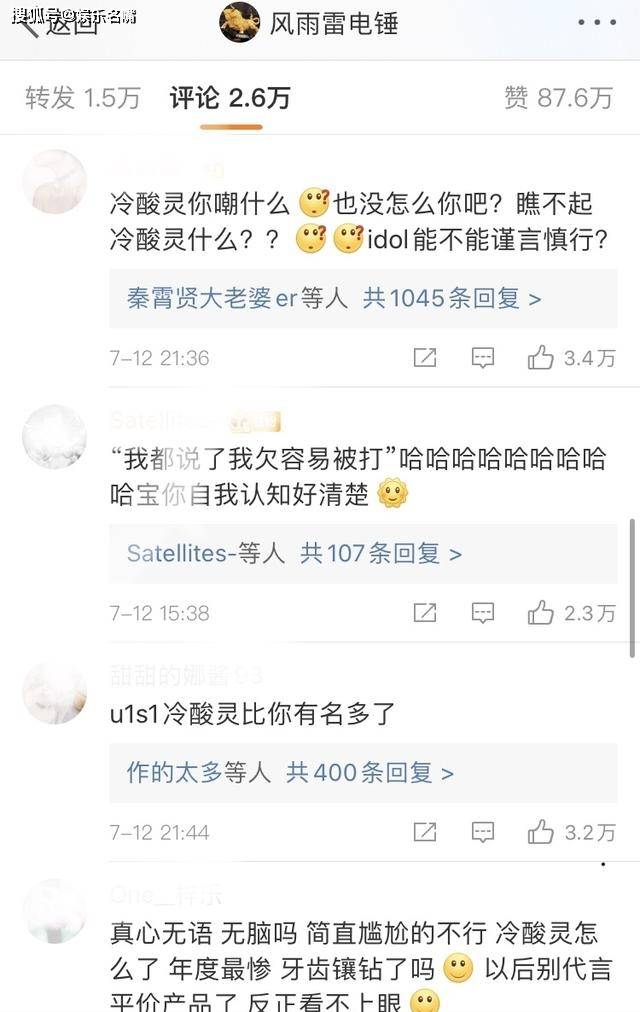
Task: Open the three-dot overflow menu
Action: (598, 22)
